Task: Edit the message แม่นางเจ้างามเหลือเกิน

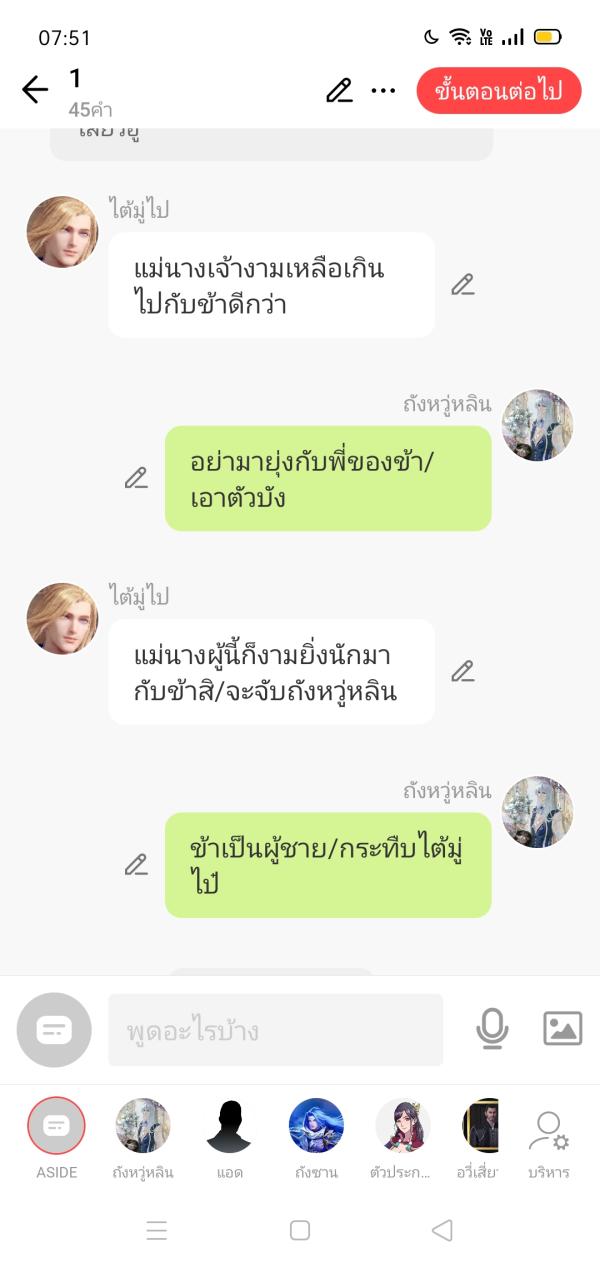Action: (x=462, y=285)
